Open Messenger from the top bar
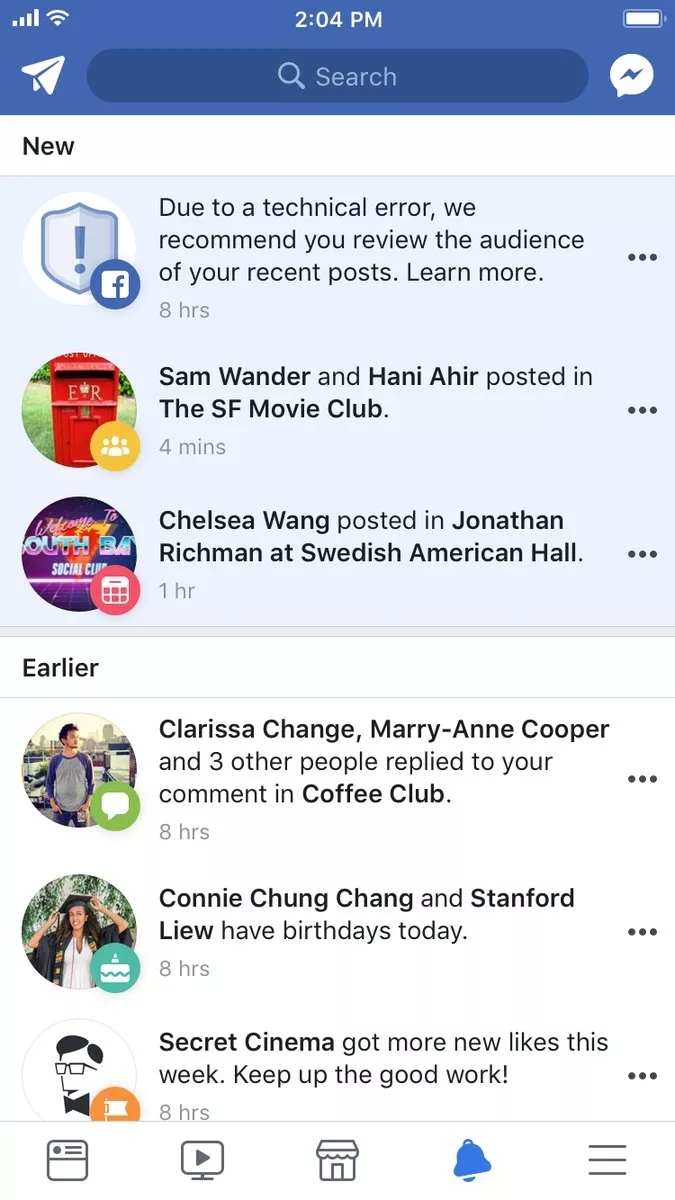675x1200 pixels. (632, 76)
